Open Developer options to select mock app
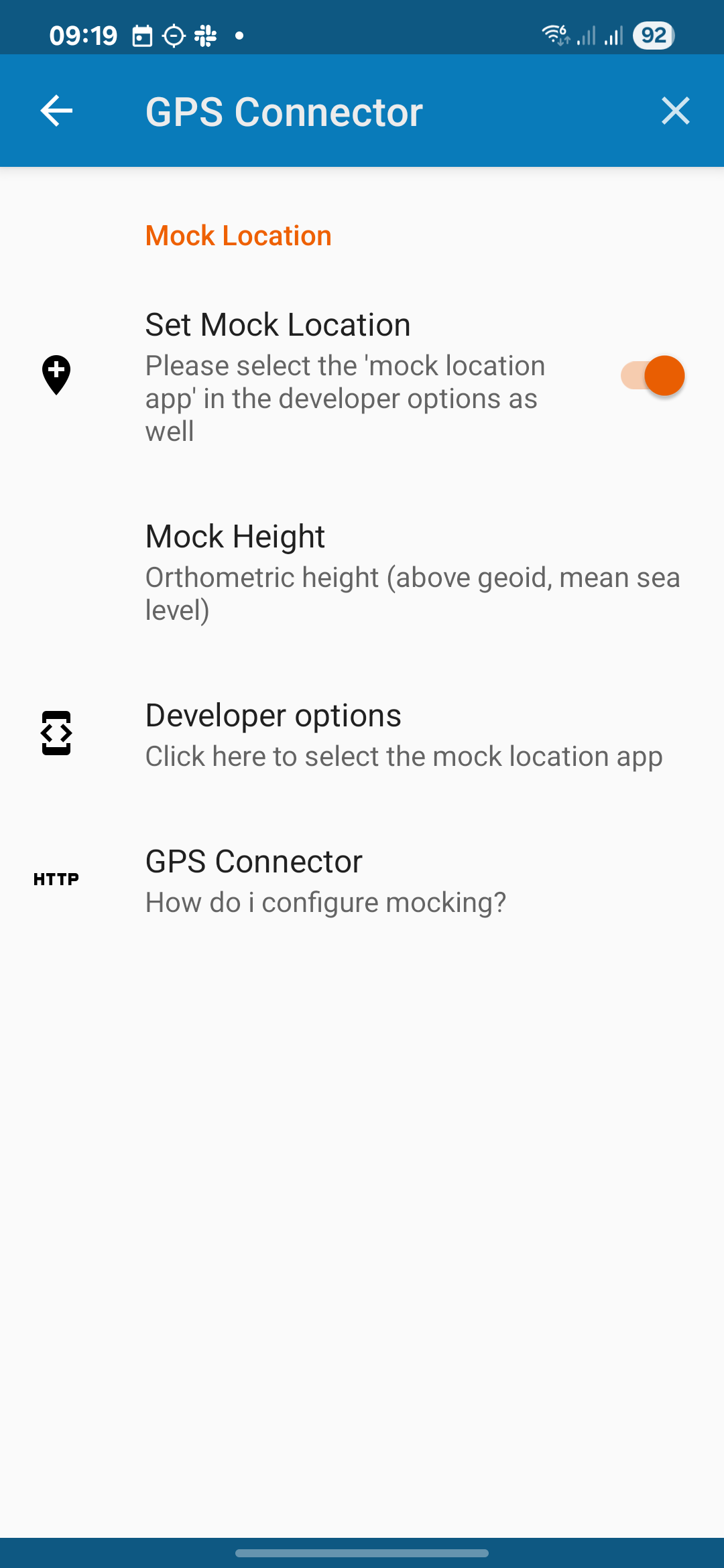The image size is (724, 1568). [362, 734]
